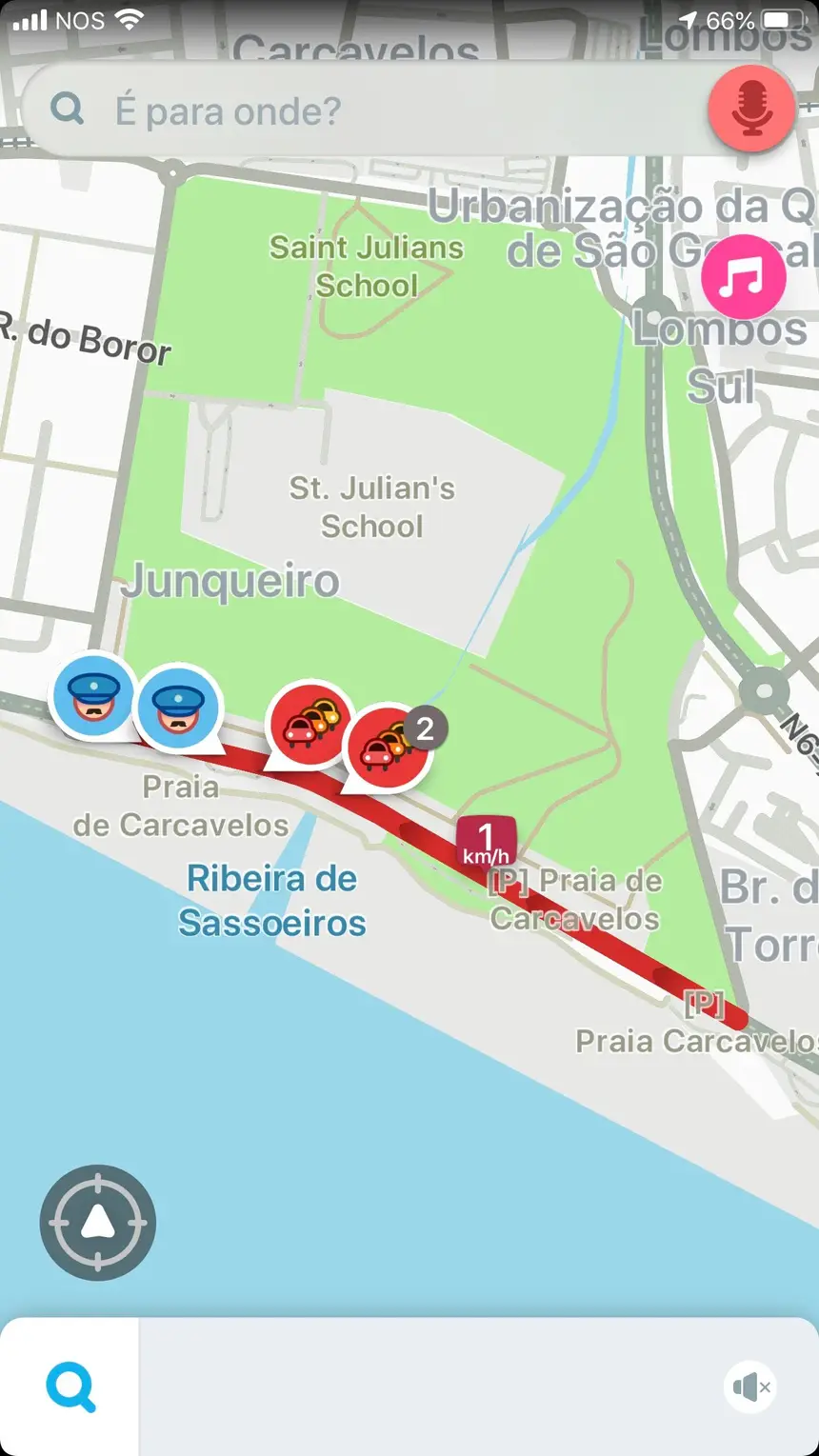Open the pink music player button
Viewport: 819px width, 1456px height.
pyautogui.click(x=743, y=277)
